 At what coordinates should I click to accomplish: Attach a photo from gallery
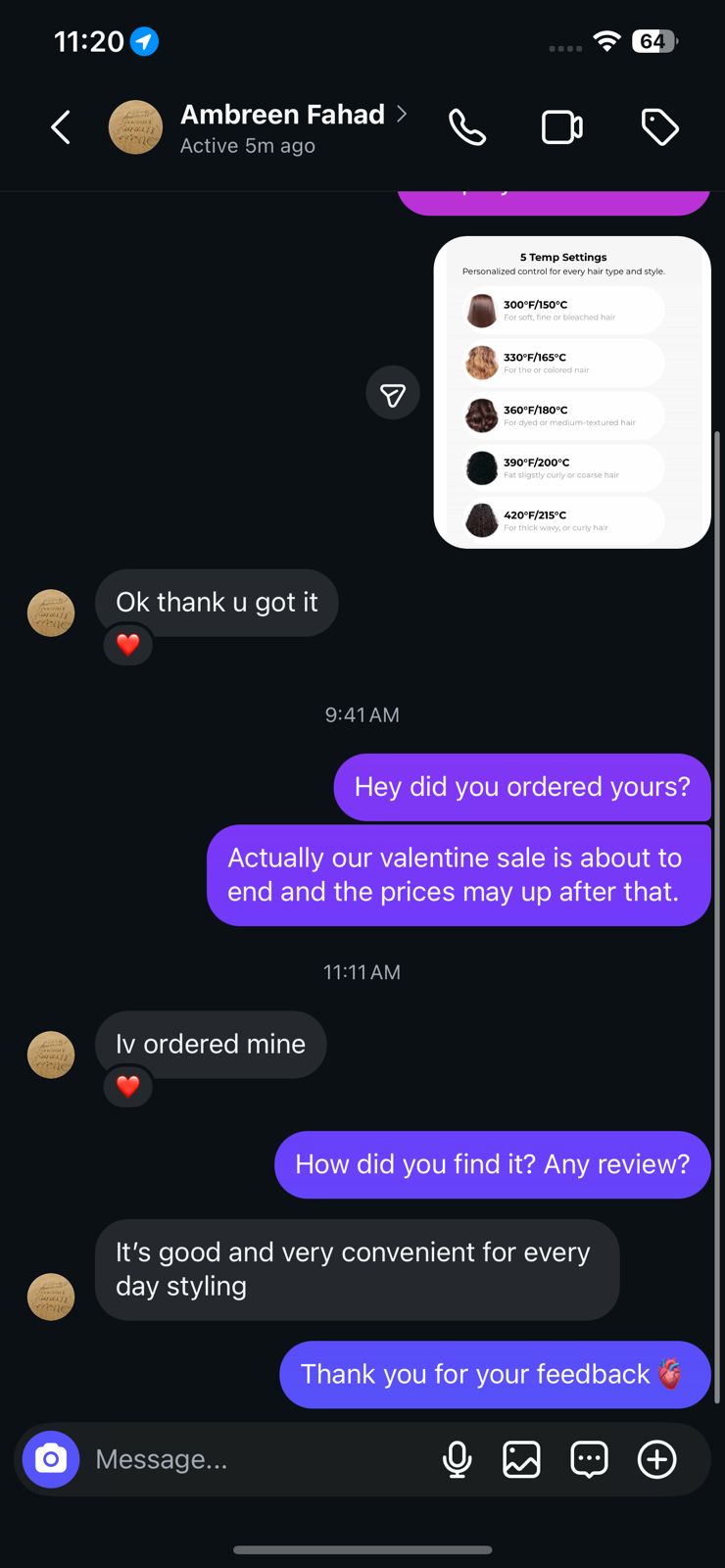[521, 1459]
